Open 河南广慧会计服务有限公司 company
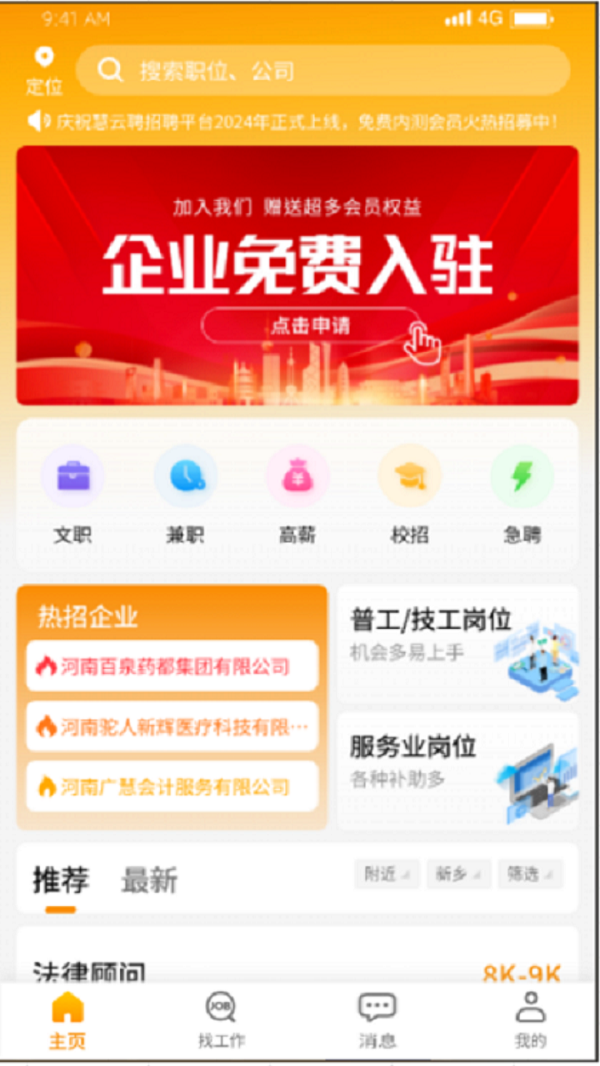 tap(172, 786)
